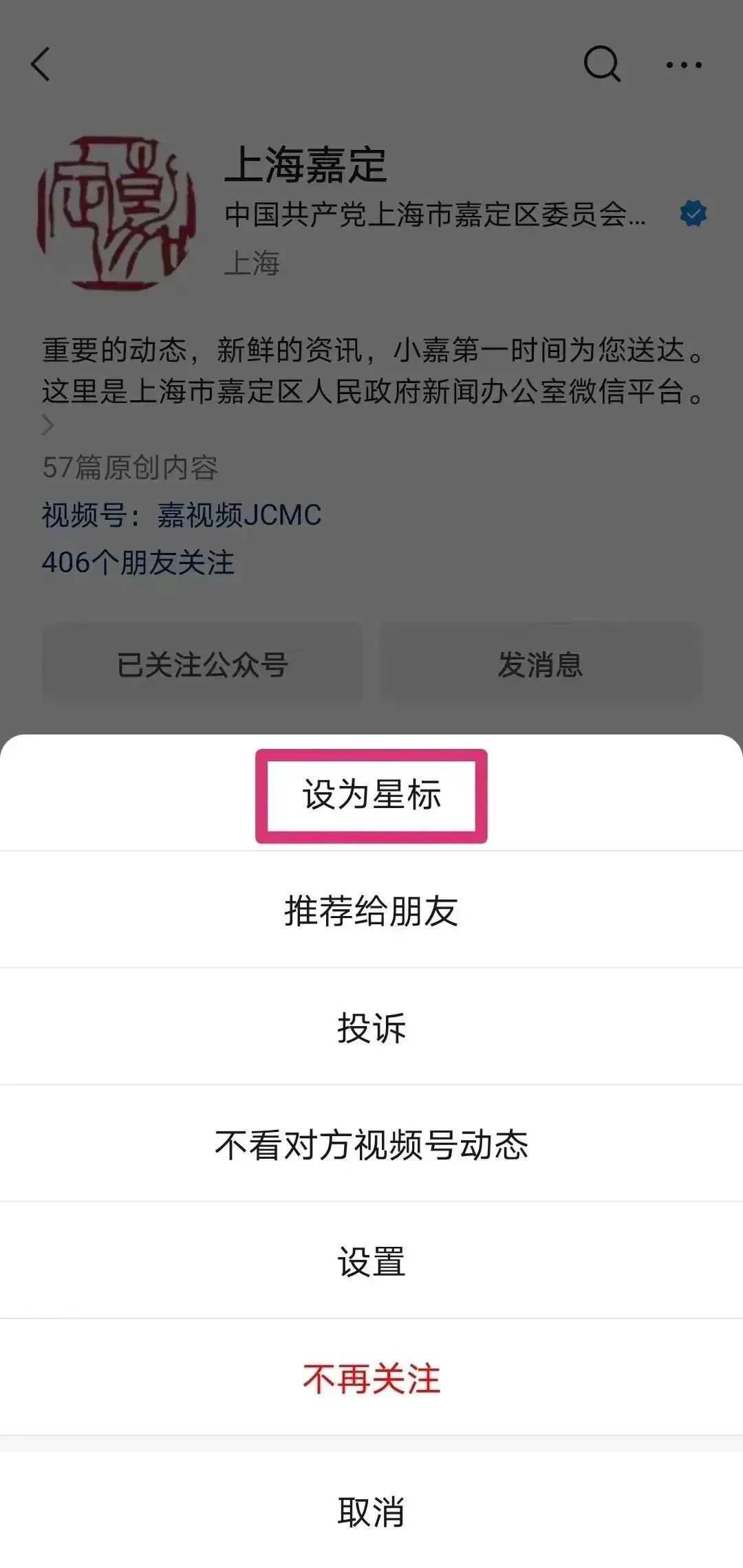The height and width of the screenshot is (1568, 743).
Task: Dismiss the sheet with 取消
Action: [371, 1511]
